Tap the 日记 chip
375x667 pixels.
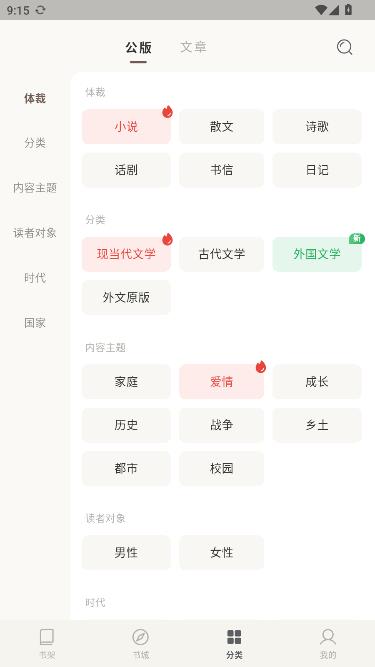[317, 170]
